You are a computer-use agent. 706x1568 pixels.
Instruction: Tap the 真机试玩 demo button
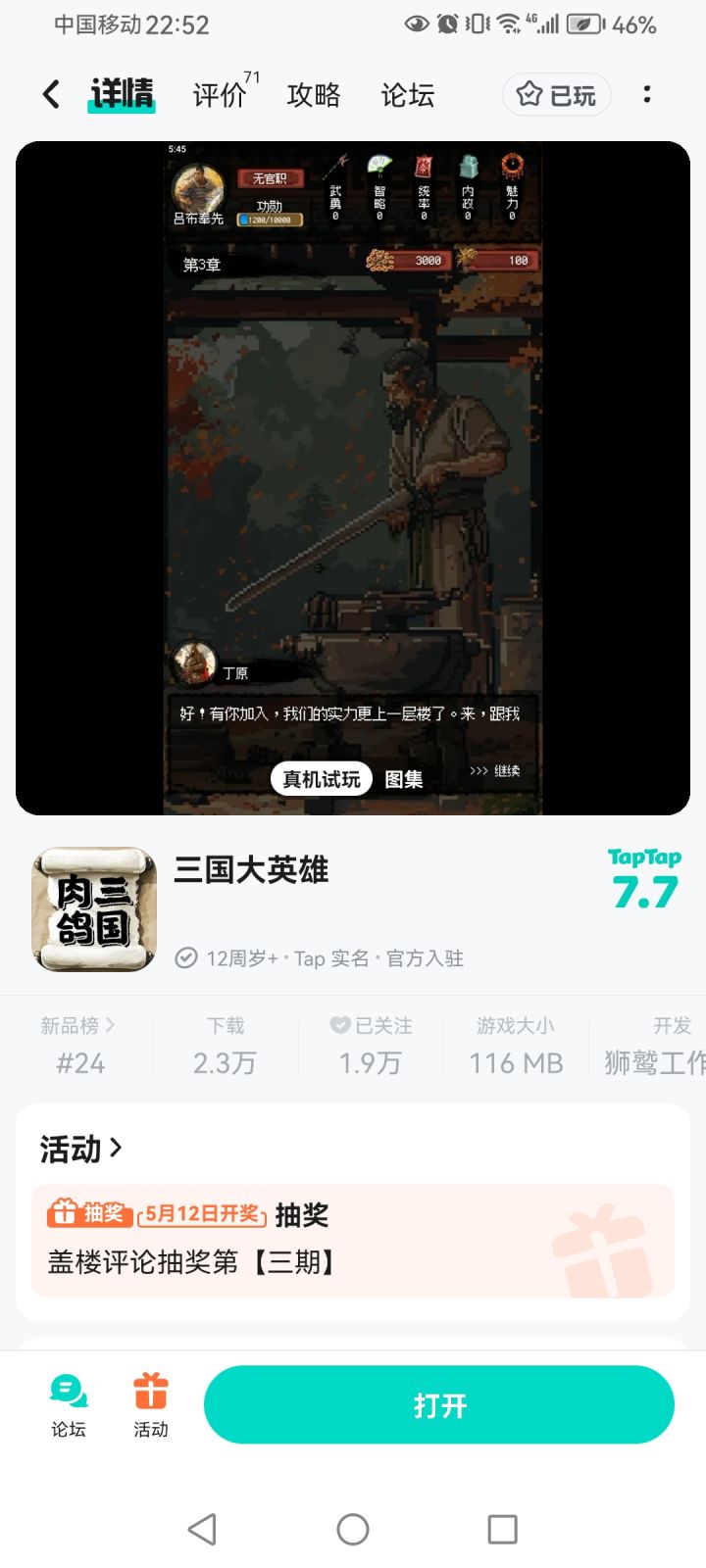pyautogui.click(x=321, y=777)
